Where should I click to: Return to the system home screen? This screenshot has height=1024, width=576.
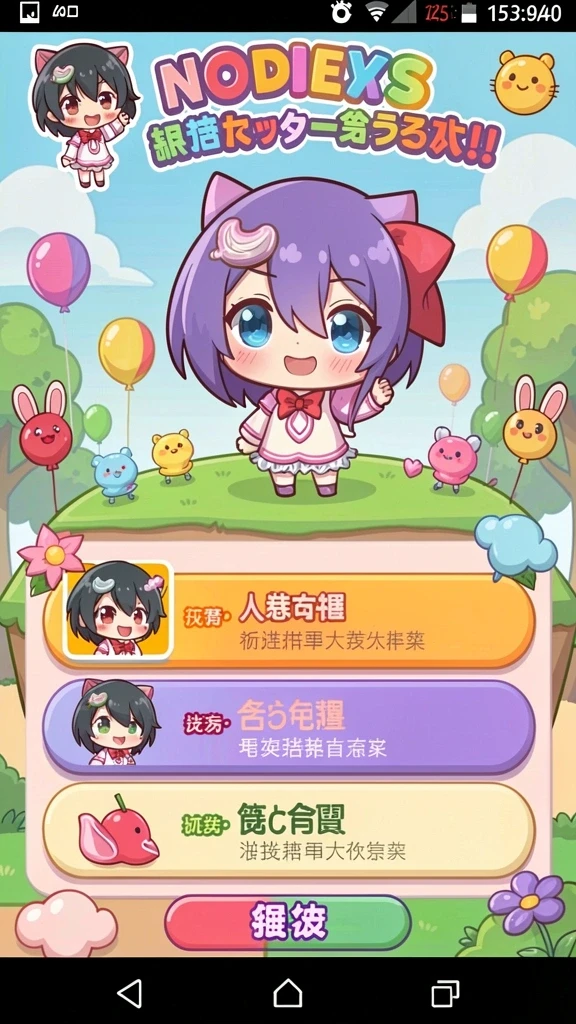[x=287, y=993]
